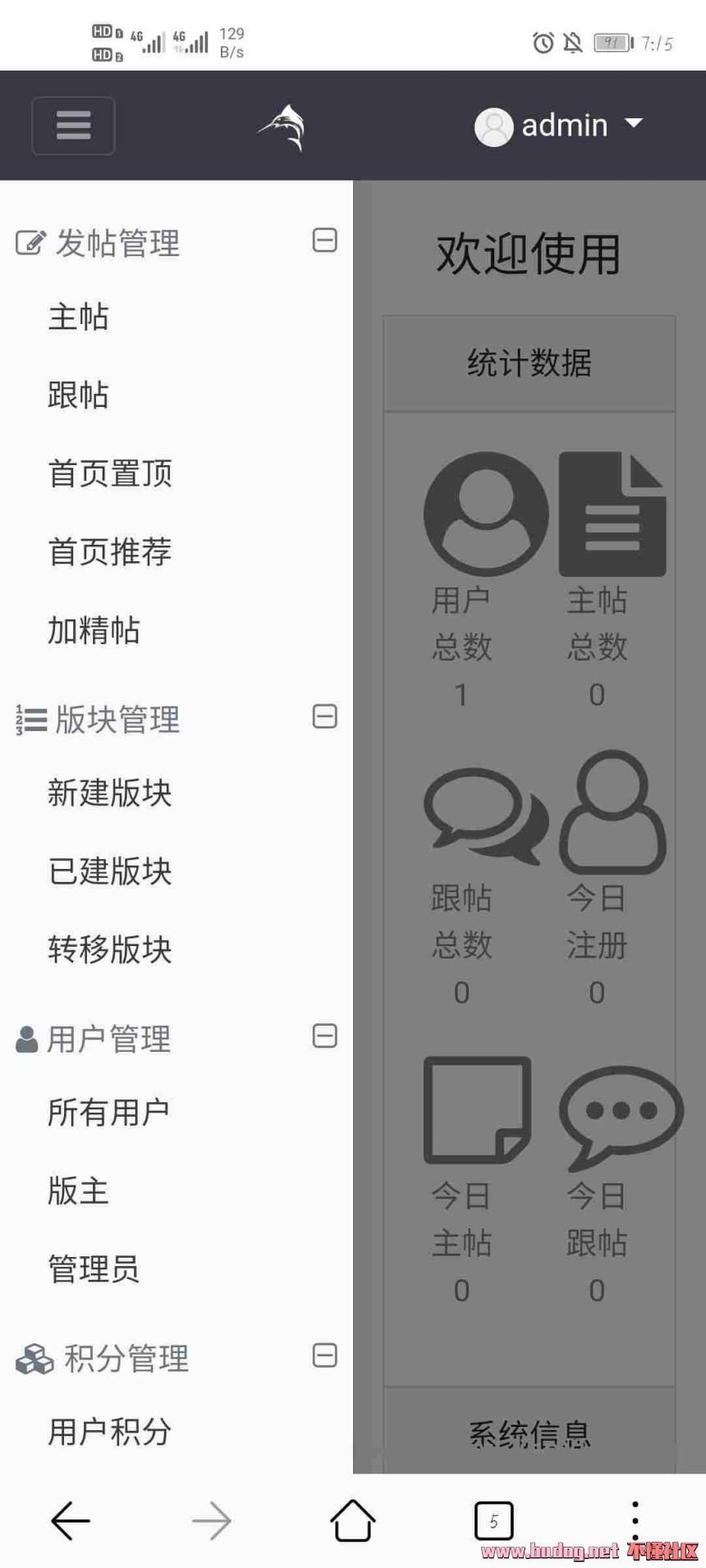Open 已建版块

110,871
